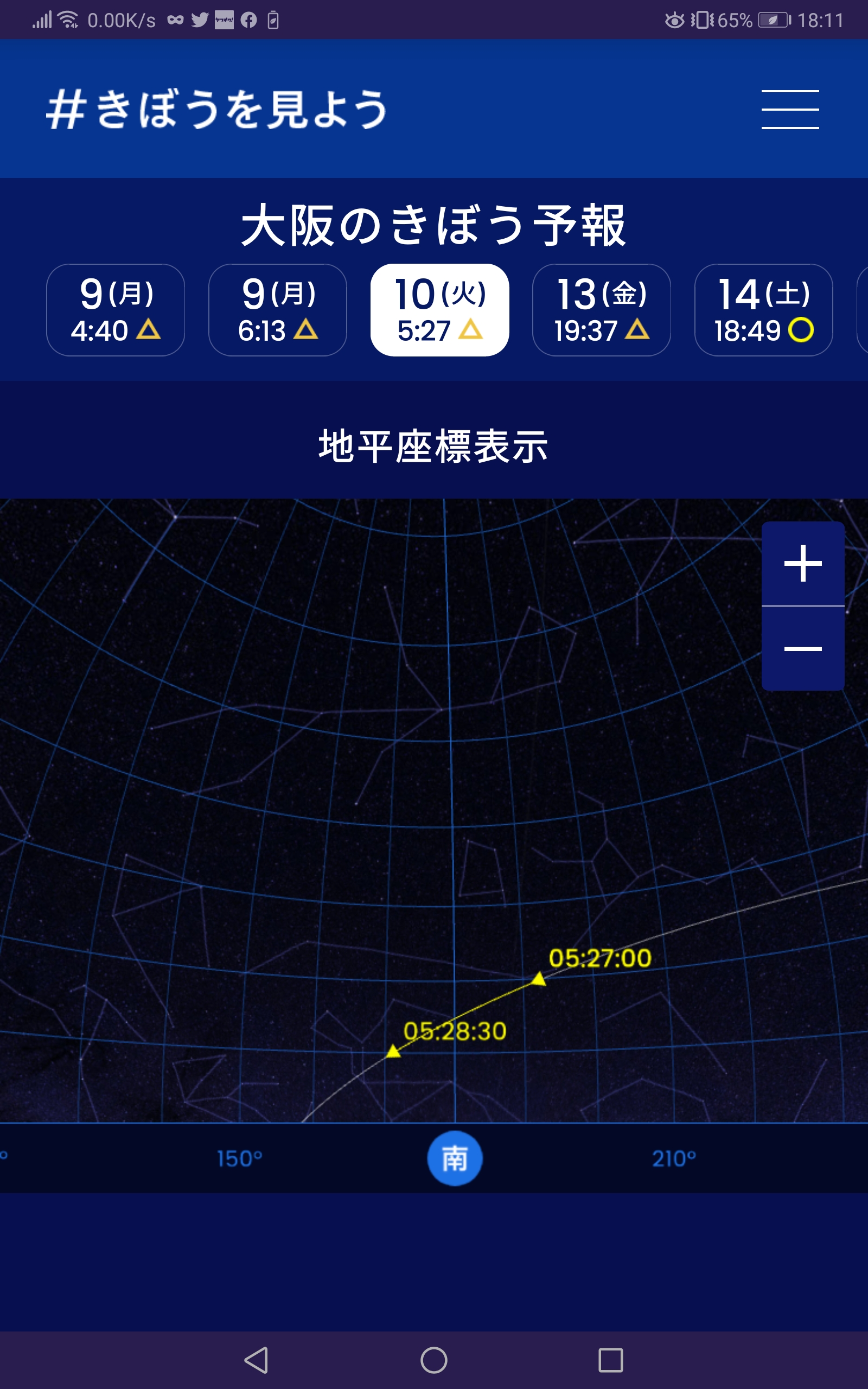Select the 9 (月) 6:13 forecast

coord(277,310)
